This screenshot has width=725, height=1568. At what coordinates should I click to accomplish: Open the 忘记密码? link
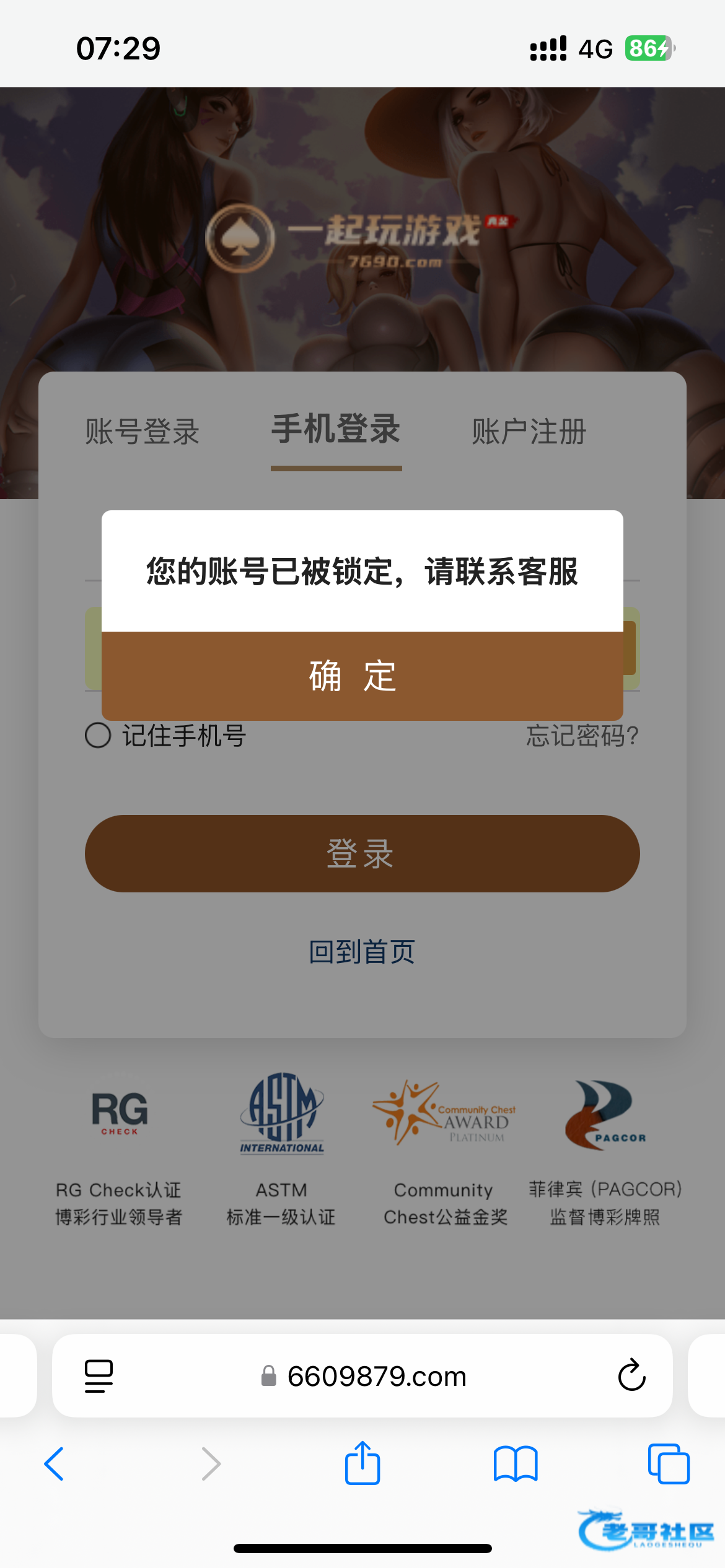coord(582,736)
